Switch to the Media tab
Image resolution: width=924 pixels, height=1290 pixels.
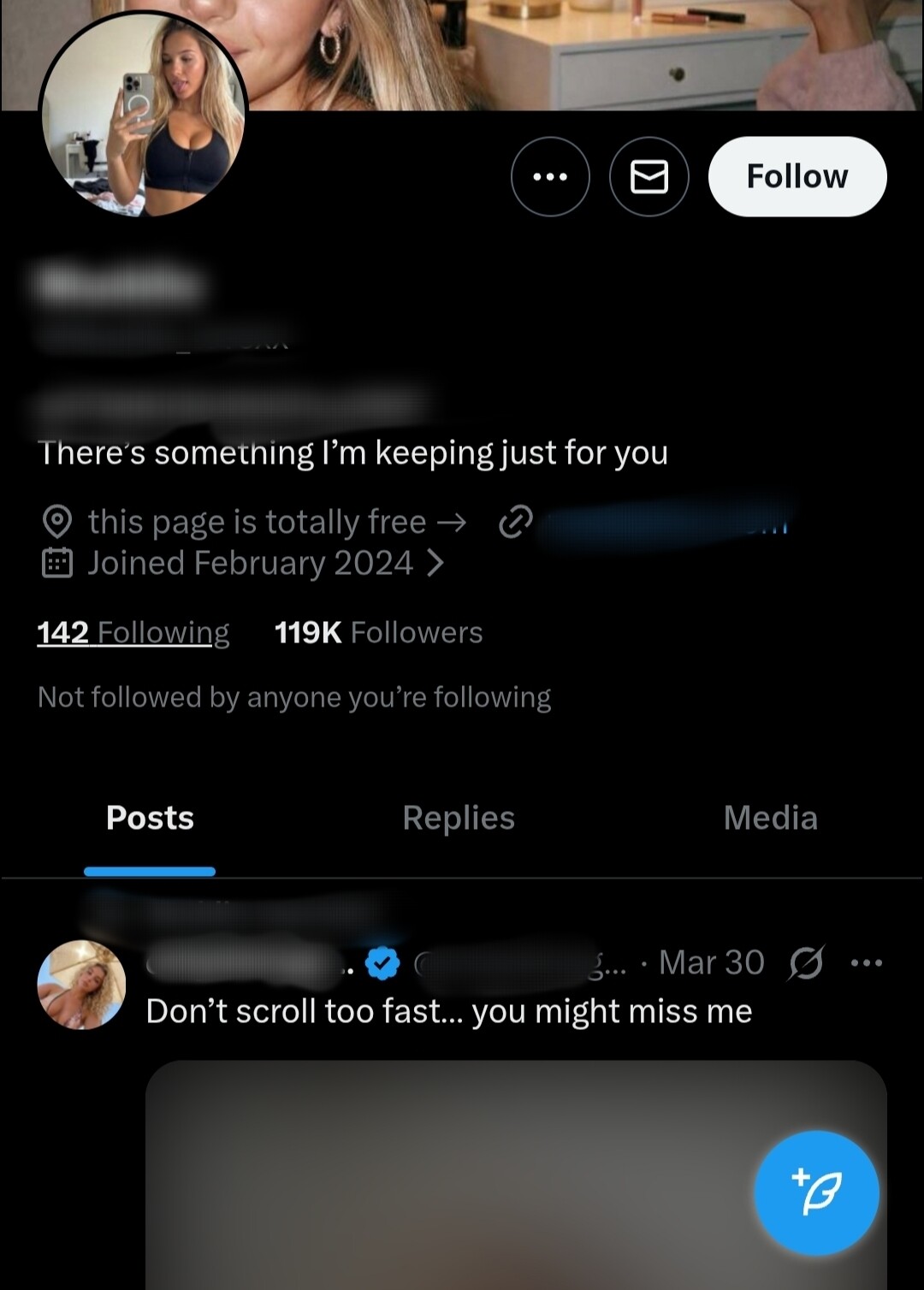(770, 818)
